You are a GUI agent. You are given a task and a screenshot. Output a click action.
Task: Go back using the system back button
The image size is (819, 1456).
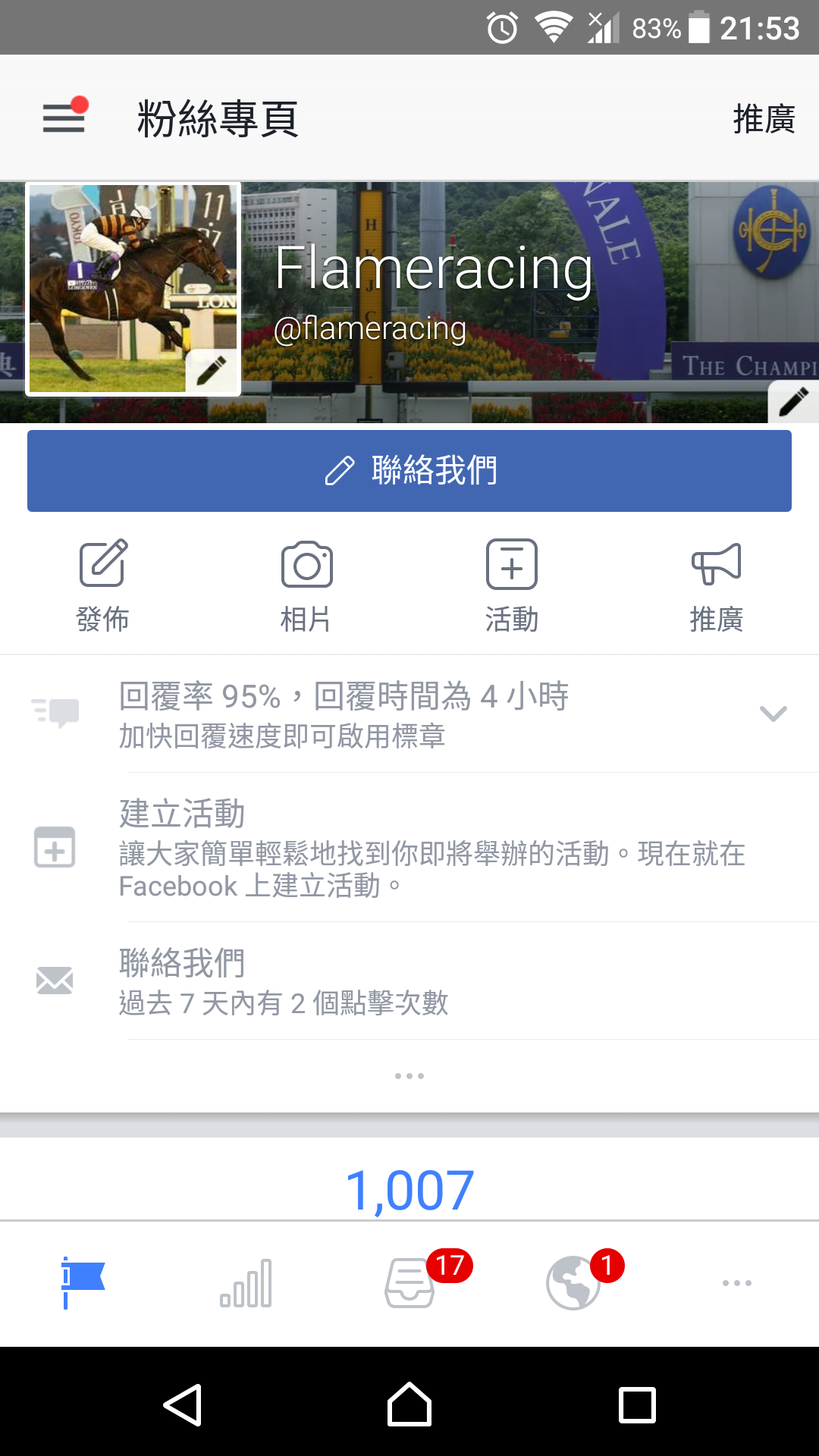(x=183, y=1405)
